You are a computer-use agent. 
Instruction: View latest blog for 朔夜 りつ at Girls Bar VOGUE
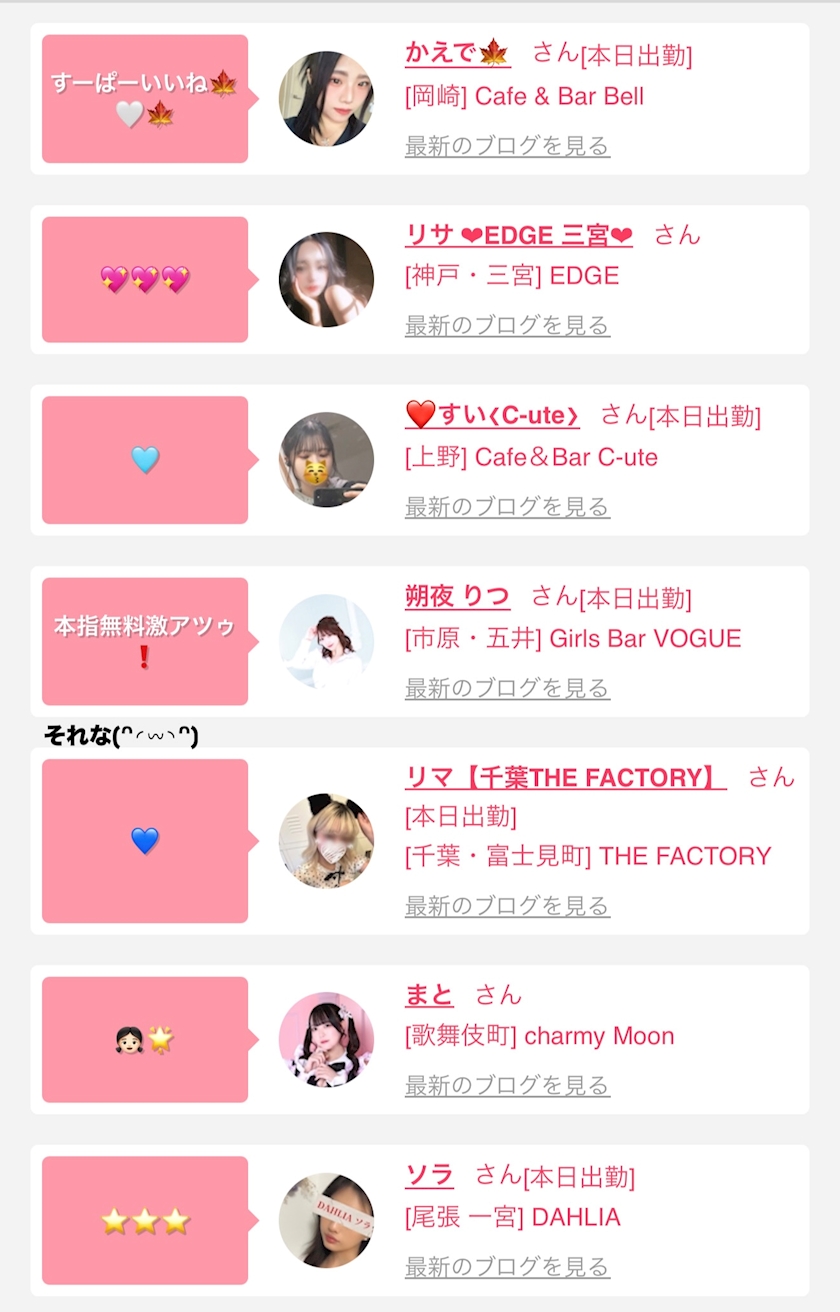click(507, 688)
